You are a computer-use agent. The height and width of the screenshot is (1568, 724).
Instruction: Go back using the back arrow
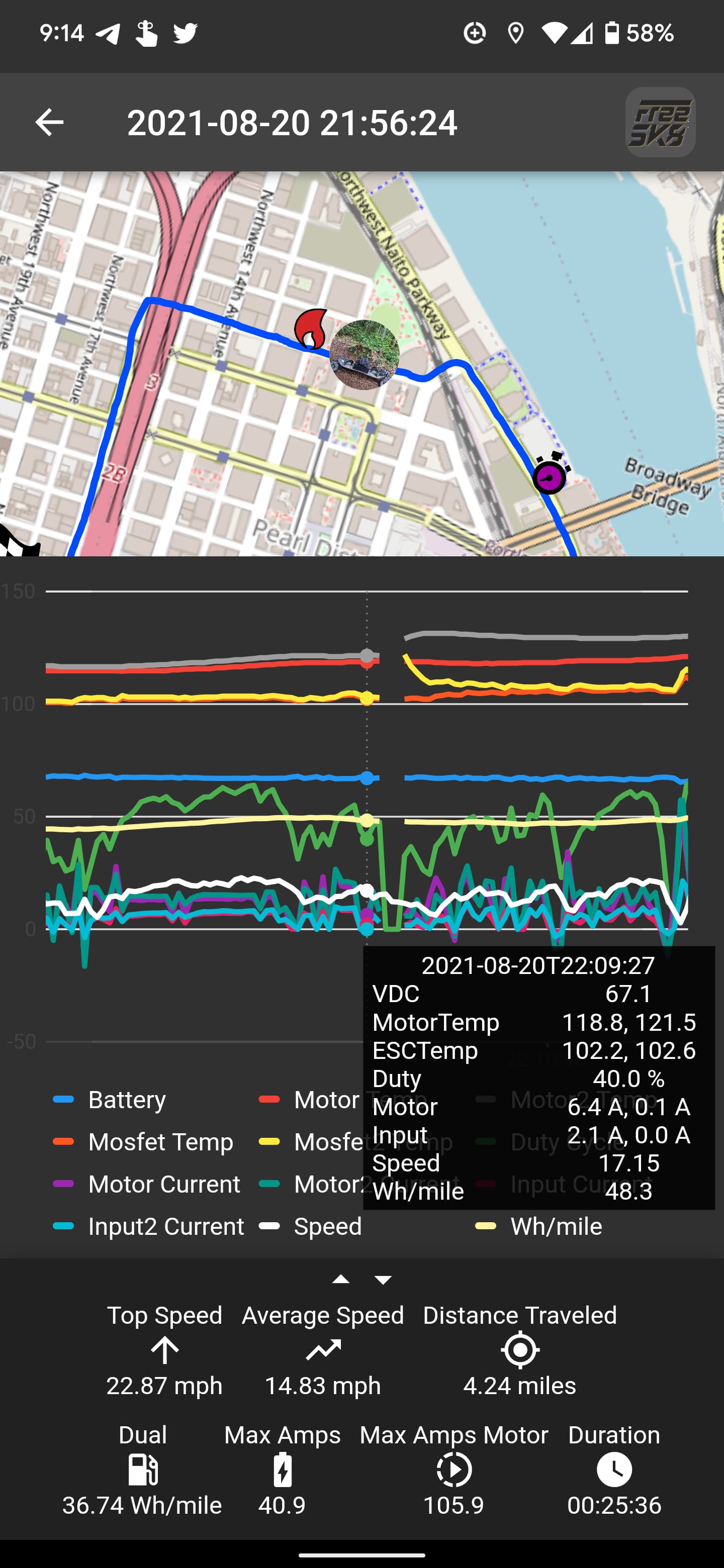point(49,122)
